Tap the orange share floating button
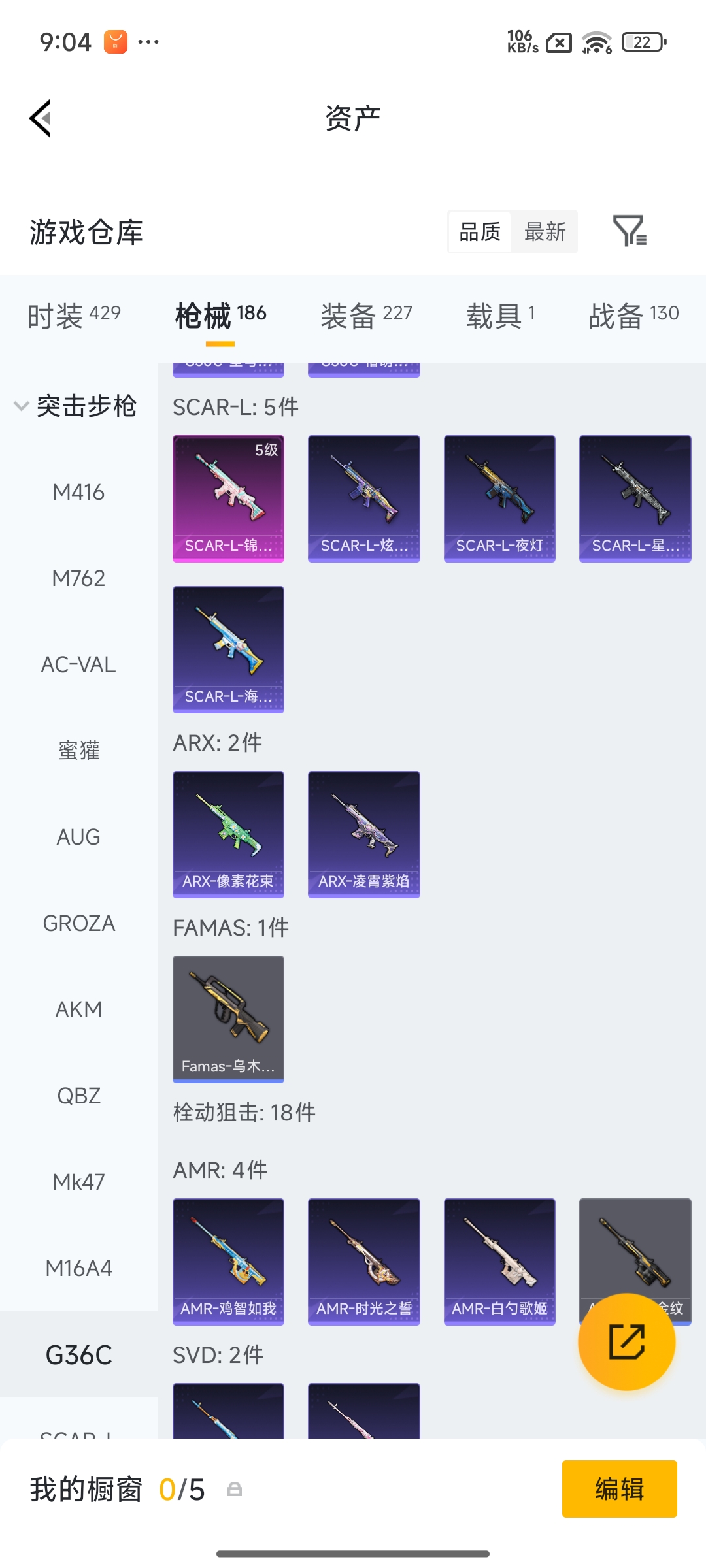This screenshot has height=1568, width=706. pyautogui.click(x=626, y=1342)
